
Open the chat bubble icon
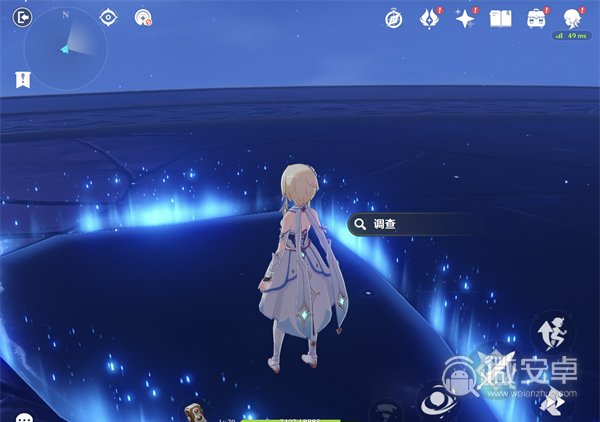coord(23,417)
